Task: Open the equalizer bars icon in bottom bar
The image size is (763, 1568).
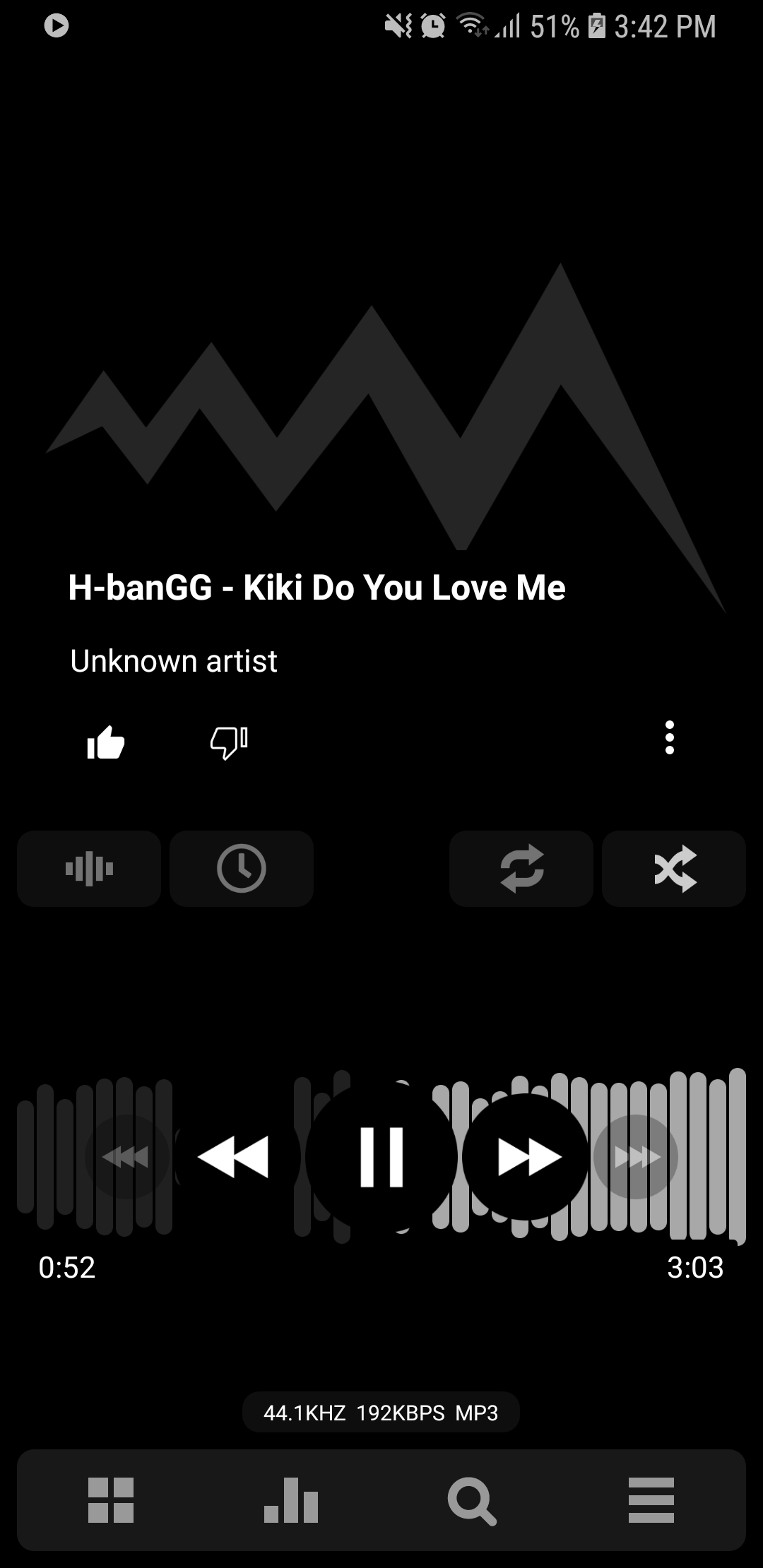Action: point(291,1500)
